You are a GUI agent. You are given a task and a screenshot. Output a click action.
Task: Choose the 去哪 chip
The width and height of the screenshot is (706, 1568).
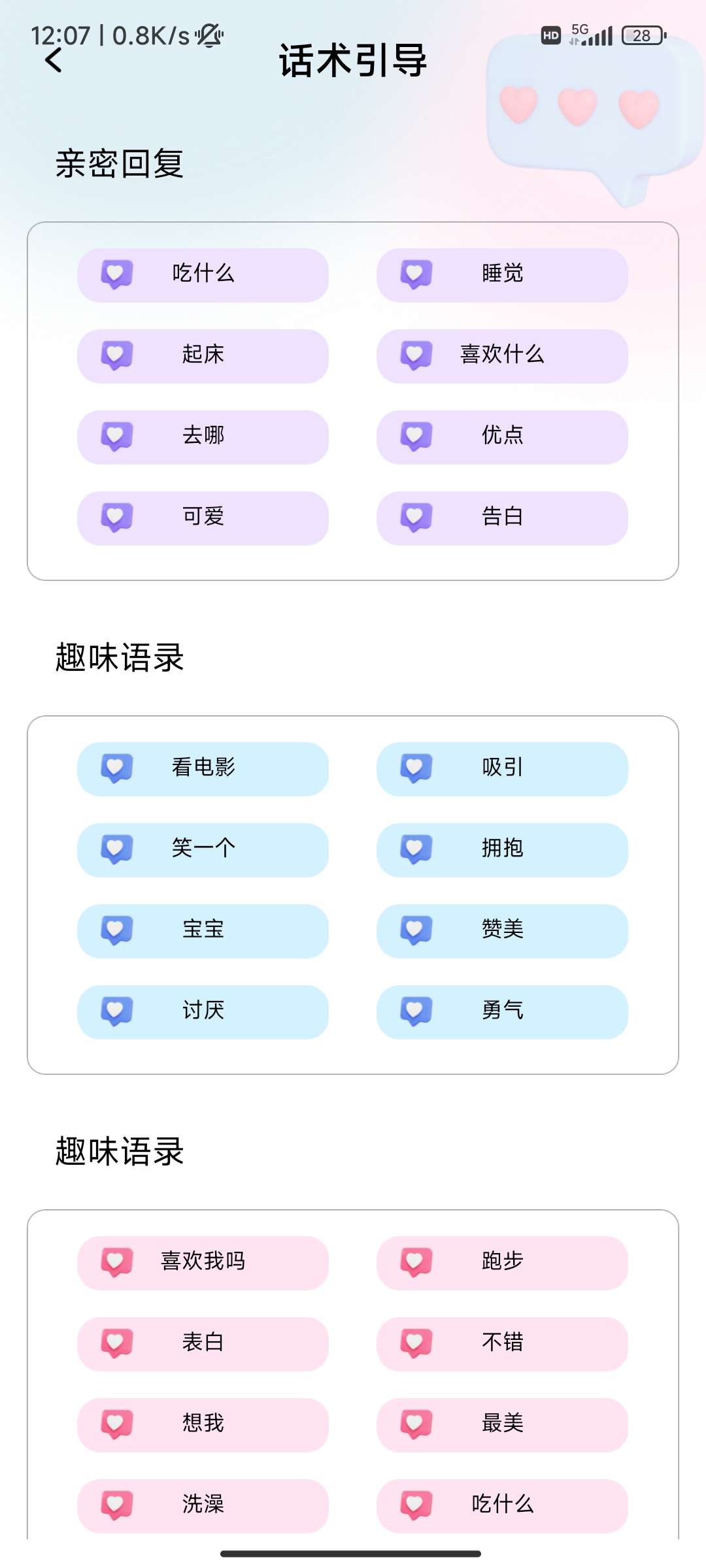(203, 436)
